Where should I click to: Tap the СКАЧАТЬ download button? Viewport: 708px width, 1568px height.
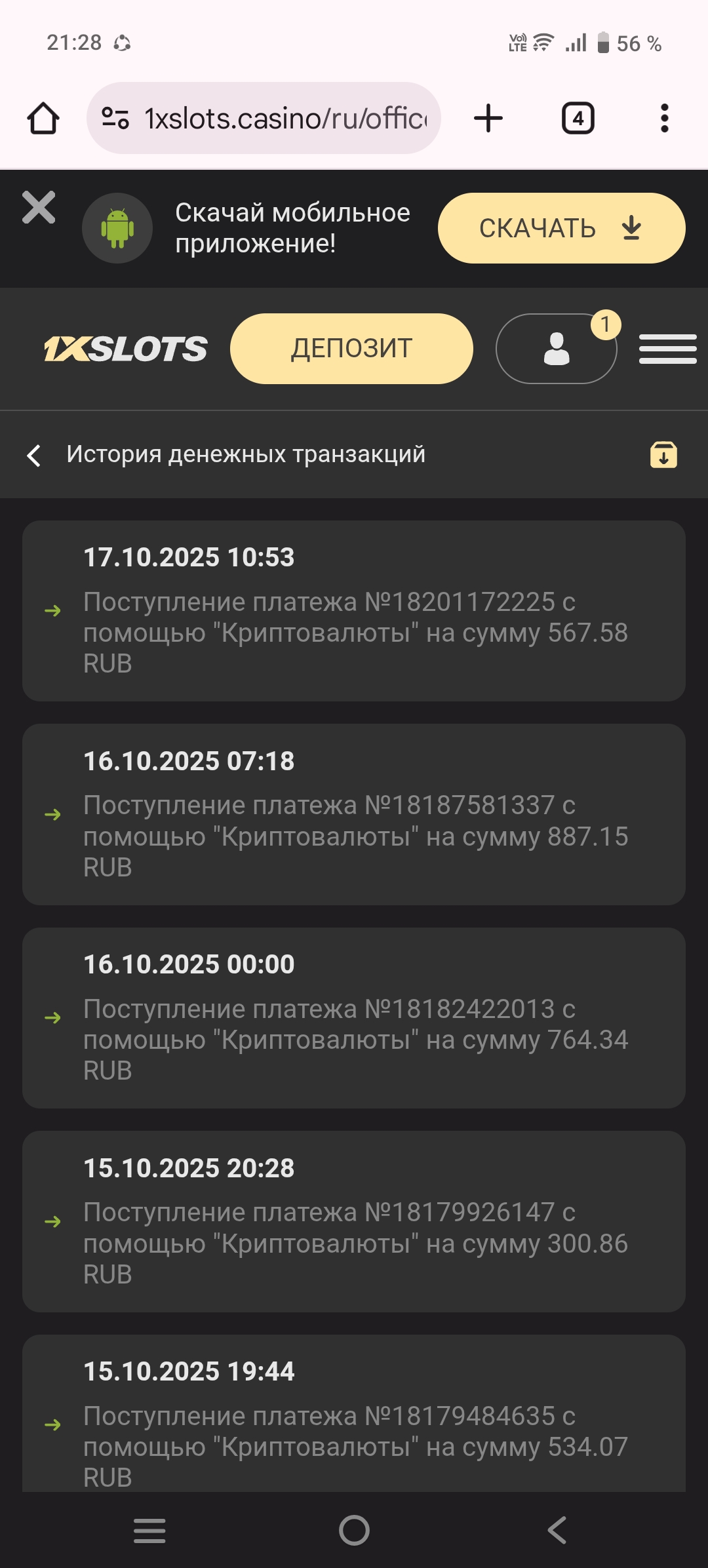(561, 228)
